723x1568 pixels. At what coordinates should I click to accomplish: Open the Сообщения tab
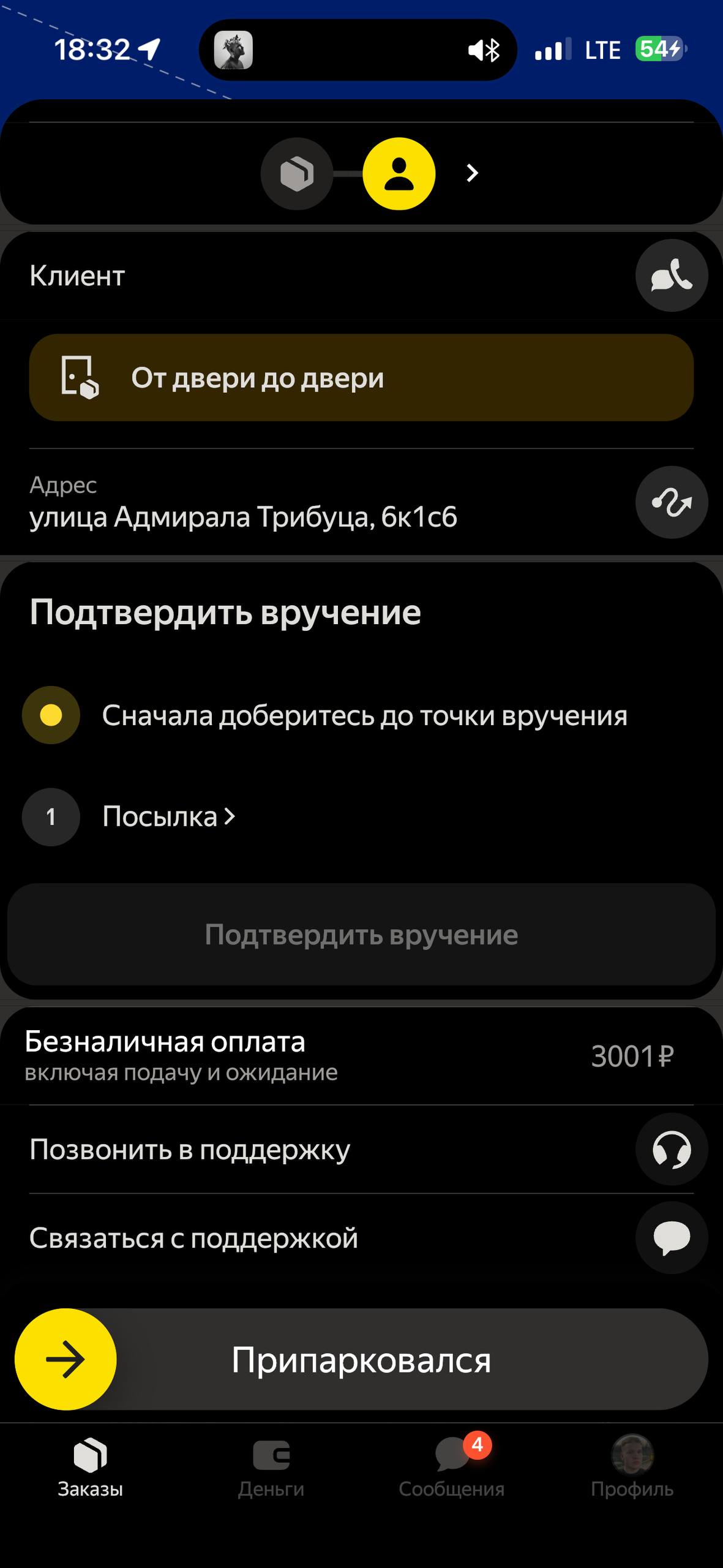click(x=452, y=1468)
